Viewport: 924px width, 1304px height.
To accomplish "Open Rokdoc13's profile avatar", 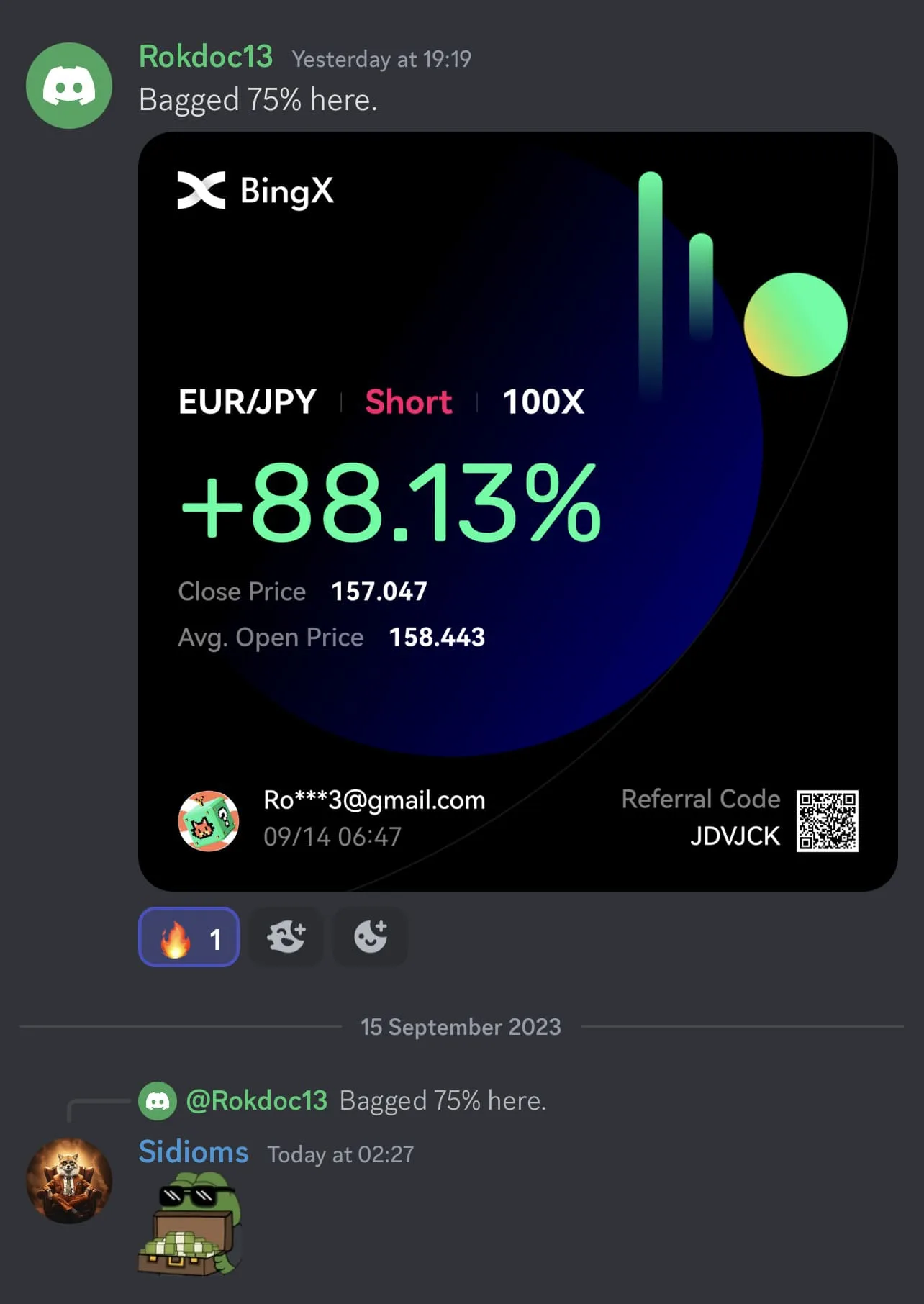I will coord(69,86).
